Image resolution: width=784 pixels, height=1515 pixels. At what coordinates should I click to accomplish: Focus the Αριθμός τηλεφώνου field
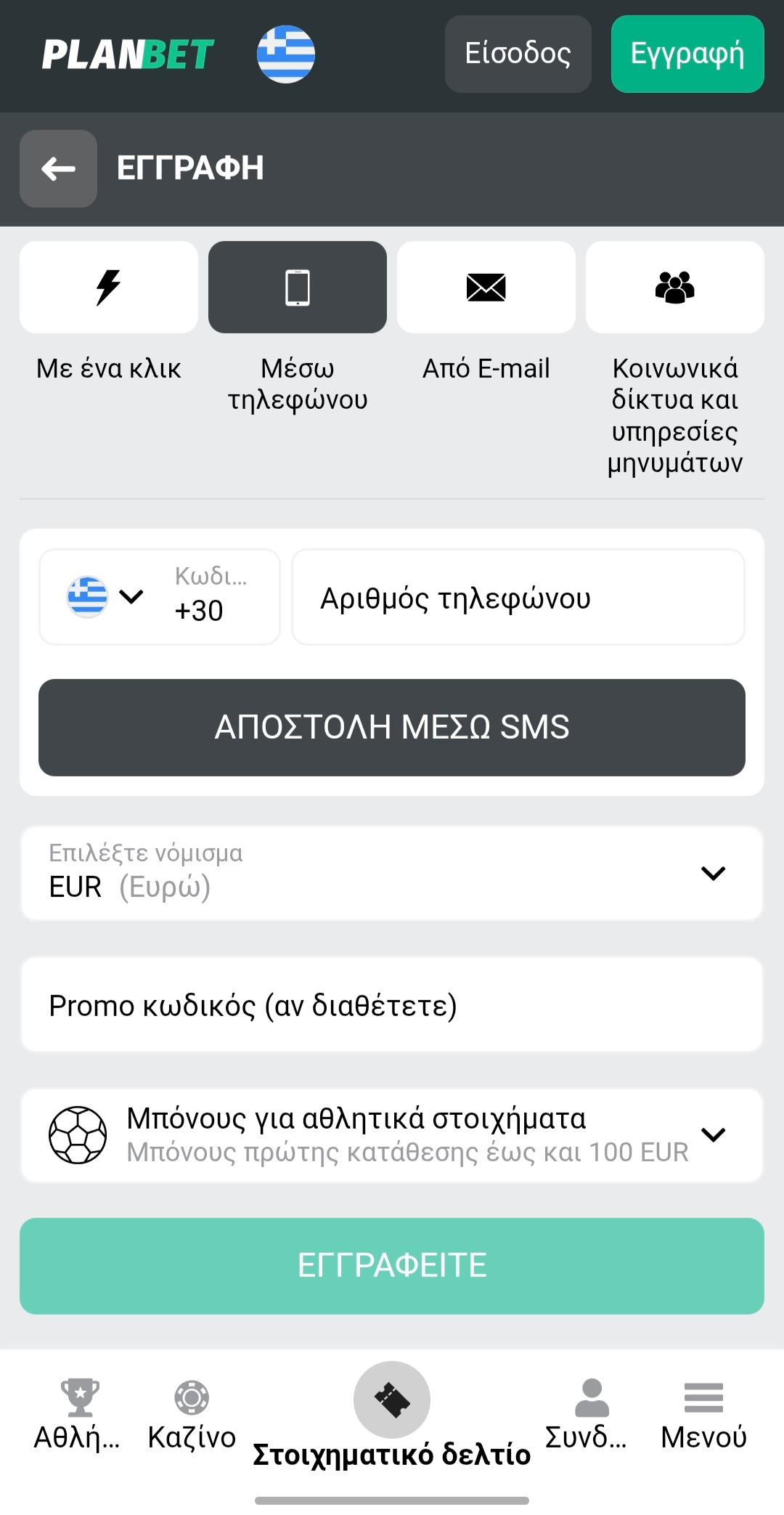tap(518, 597)
